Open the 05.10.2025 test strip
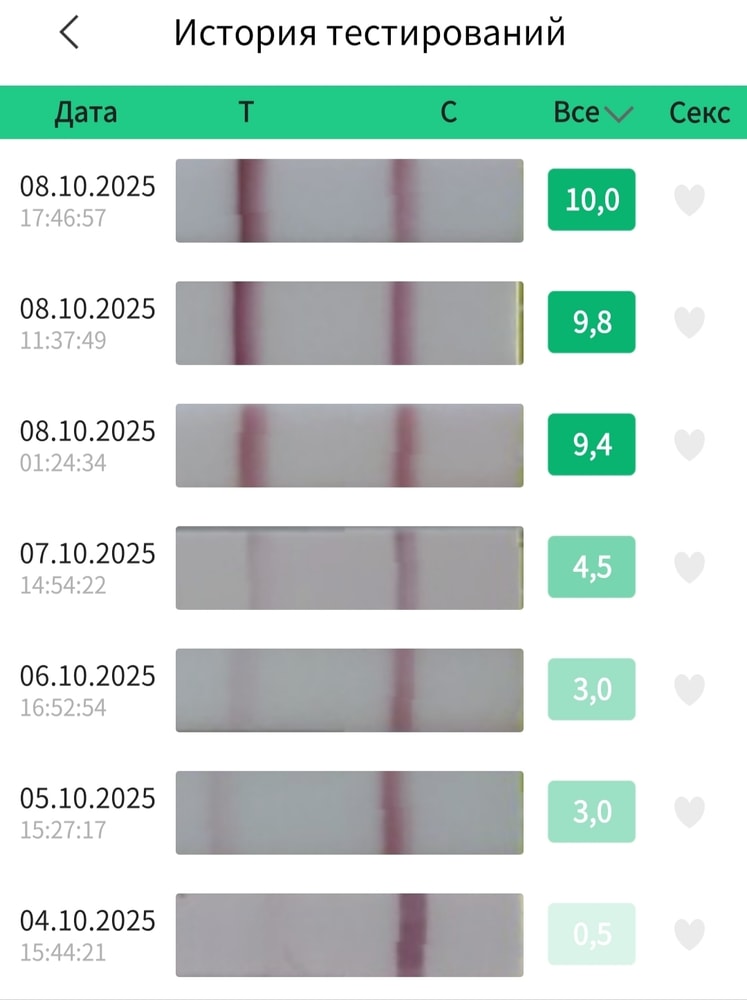Screen dimensions: 747x1000 (x=349, y=812)
